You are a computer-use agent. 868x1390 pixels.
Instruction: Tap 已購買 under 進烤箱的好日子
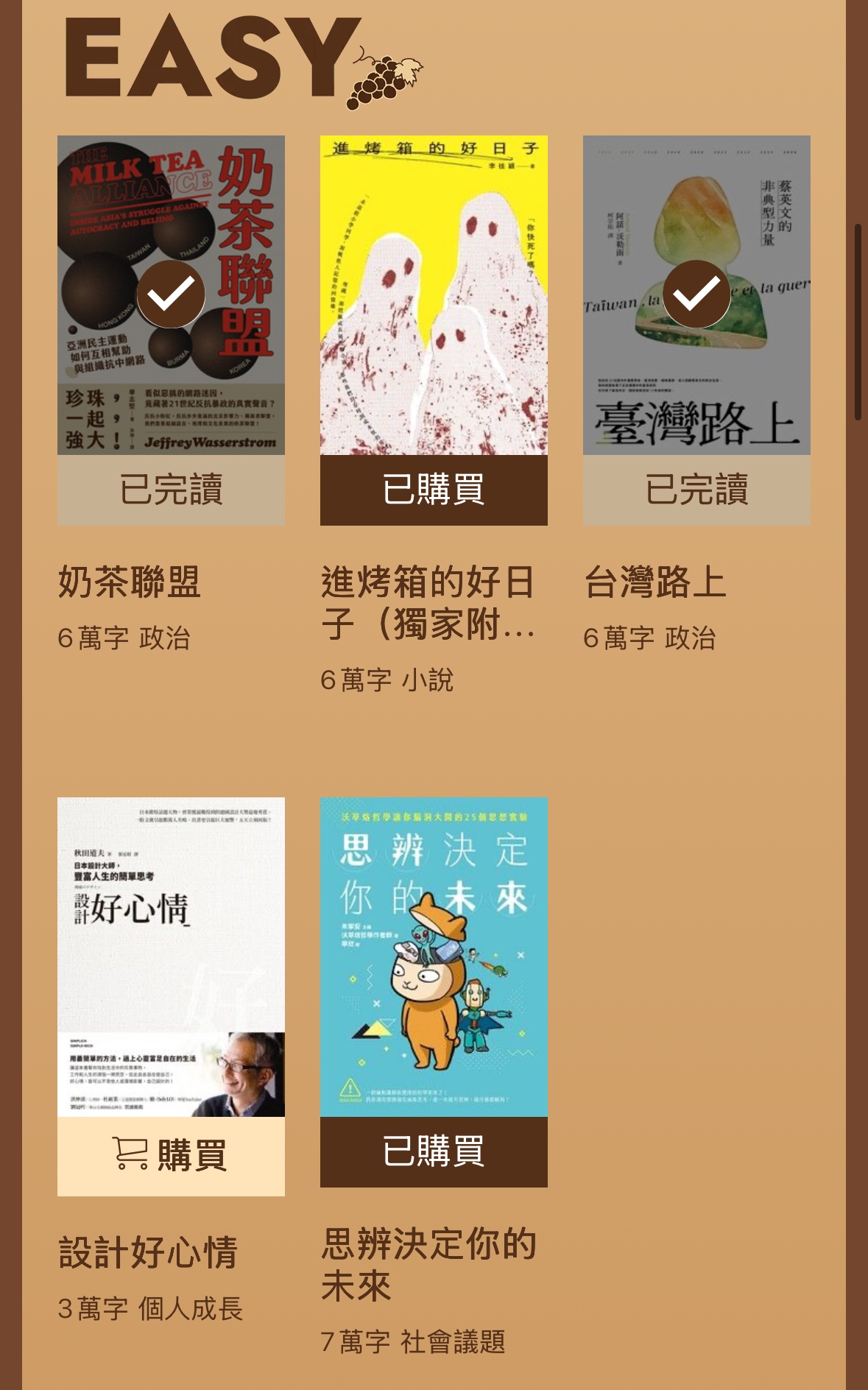click(x=434, y=490)
